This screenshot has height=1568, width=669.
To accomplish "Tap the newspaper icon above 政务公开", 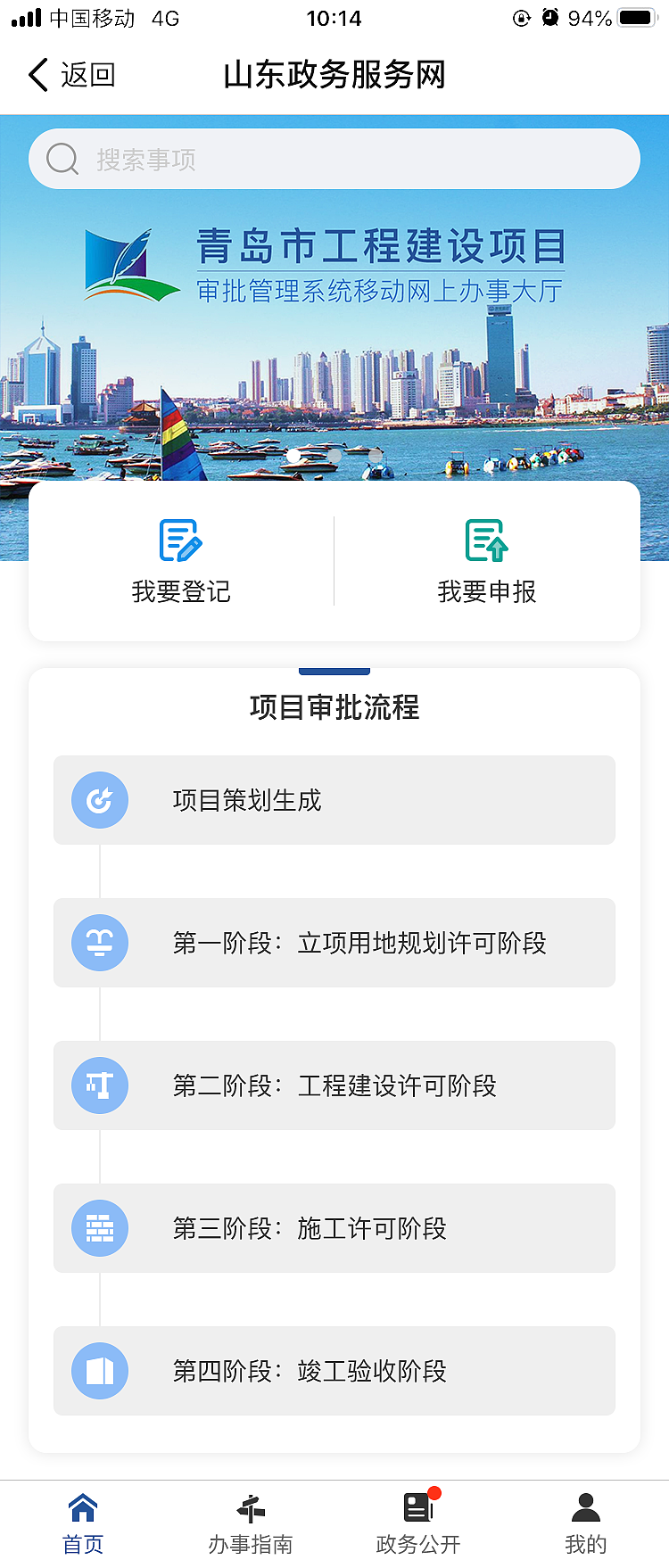I will tap(418, 1504).
